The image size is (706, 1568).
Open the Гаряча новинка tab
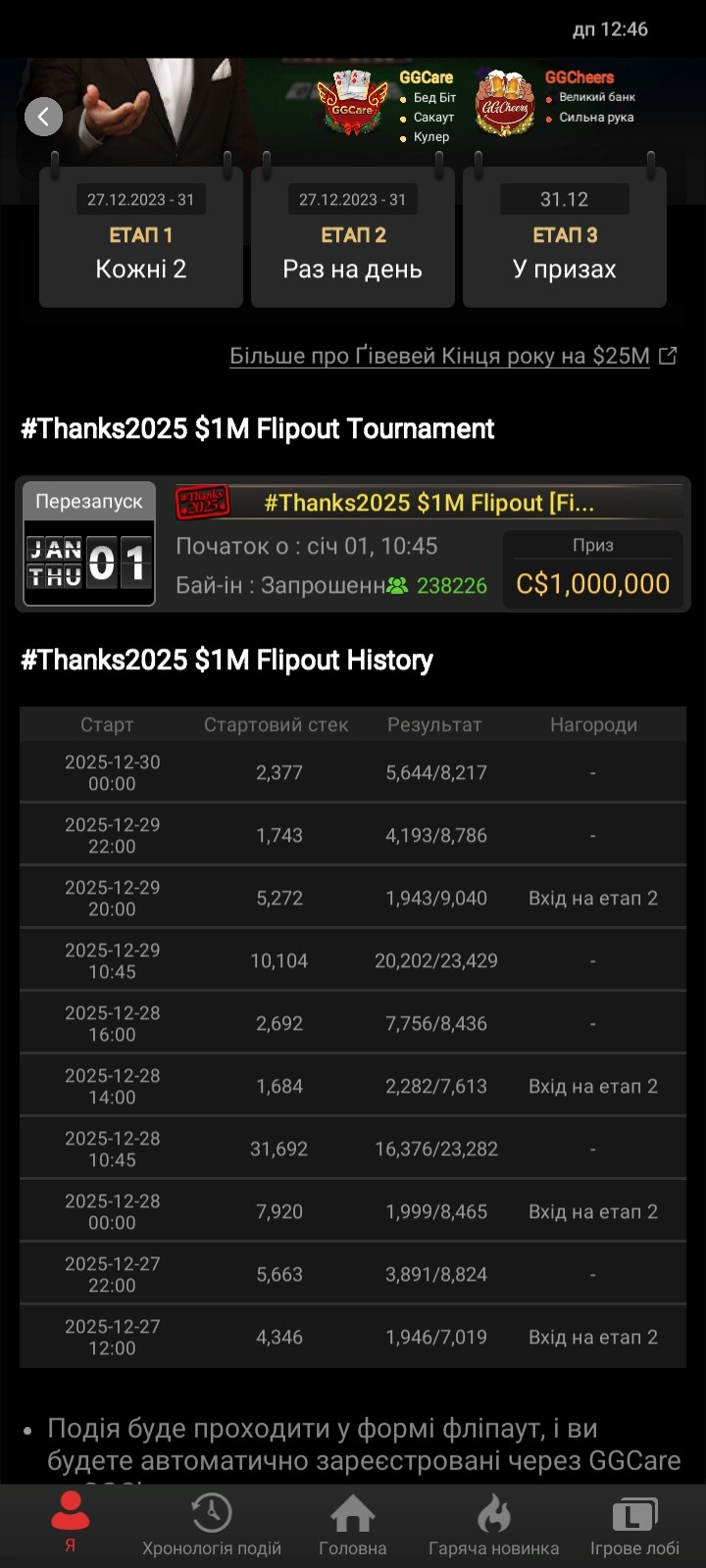pyautogui.click(x=493, y=1525)
